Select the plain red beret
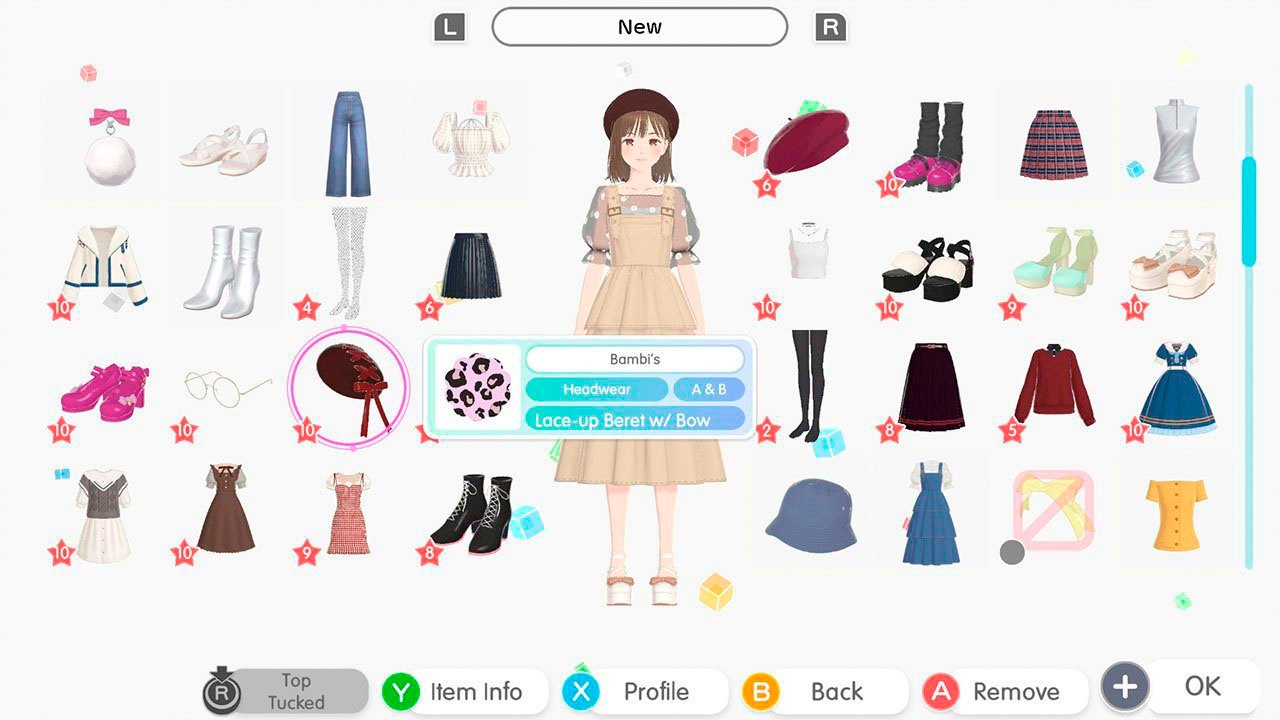The image size is (1280, 720). click(x=807, y=142)
